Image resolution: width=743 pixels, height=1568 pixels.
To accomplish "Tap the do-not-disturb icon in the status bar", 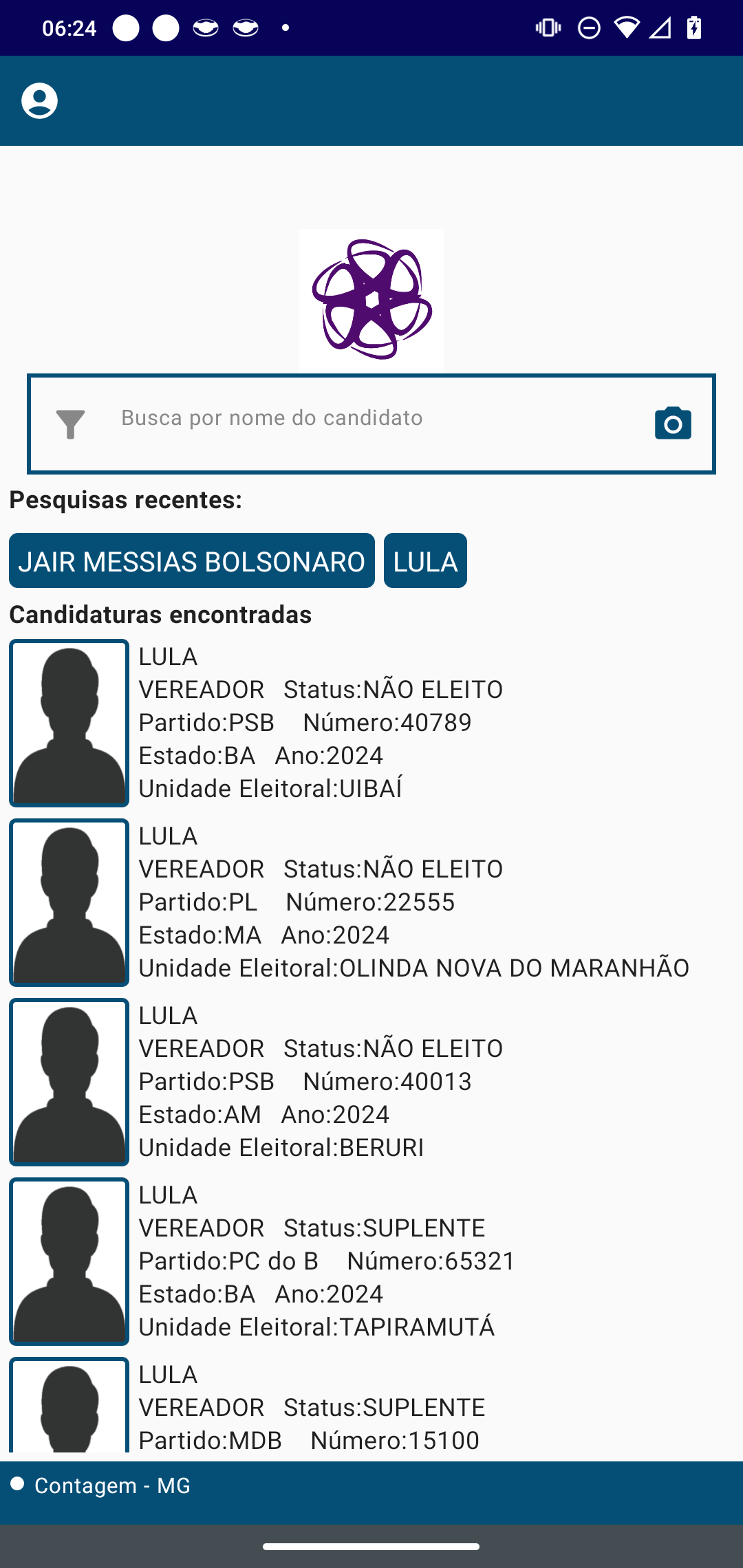I will 588,28.
